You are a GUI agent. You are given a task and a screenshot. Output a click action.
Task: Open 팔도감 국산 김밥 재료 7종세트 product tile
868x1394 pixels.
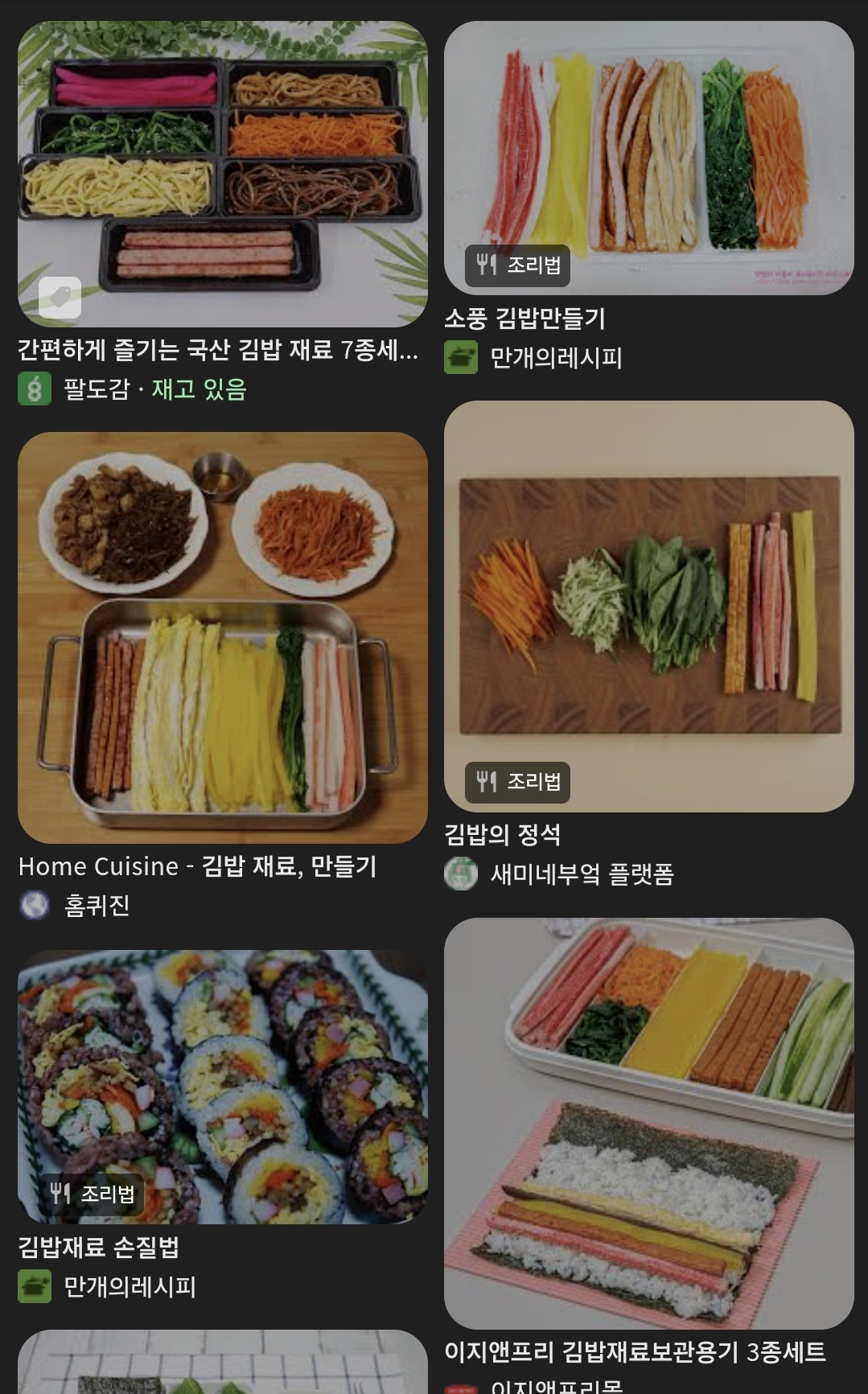tap(223, 174)
